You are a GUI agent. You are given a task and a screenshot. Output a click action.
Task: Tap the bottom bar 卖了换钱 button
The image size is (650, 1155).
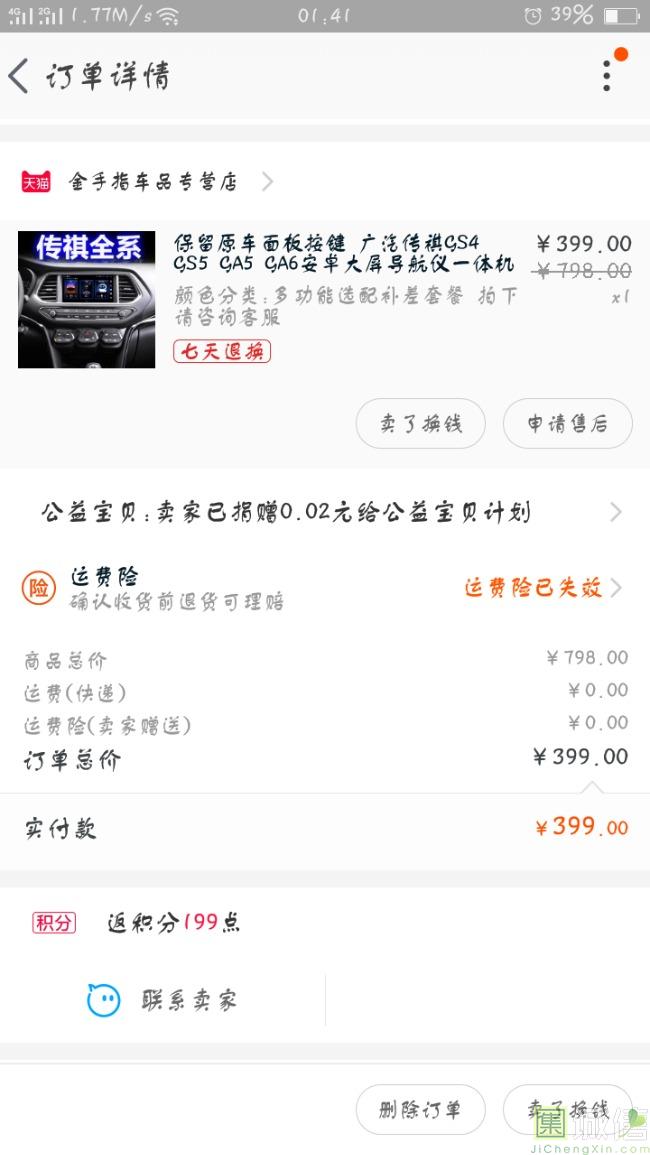(567, 1109)
